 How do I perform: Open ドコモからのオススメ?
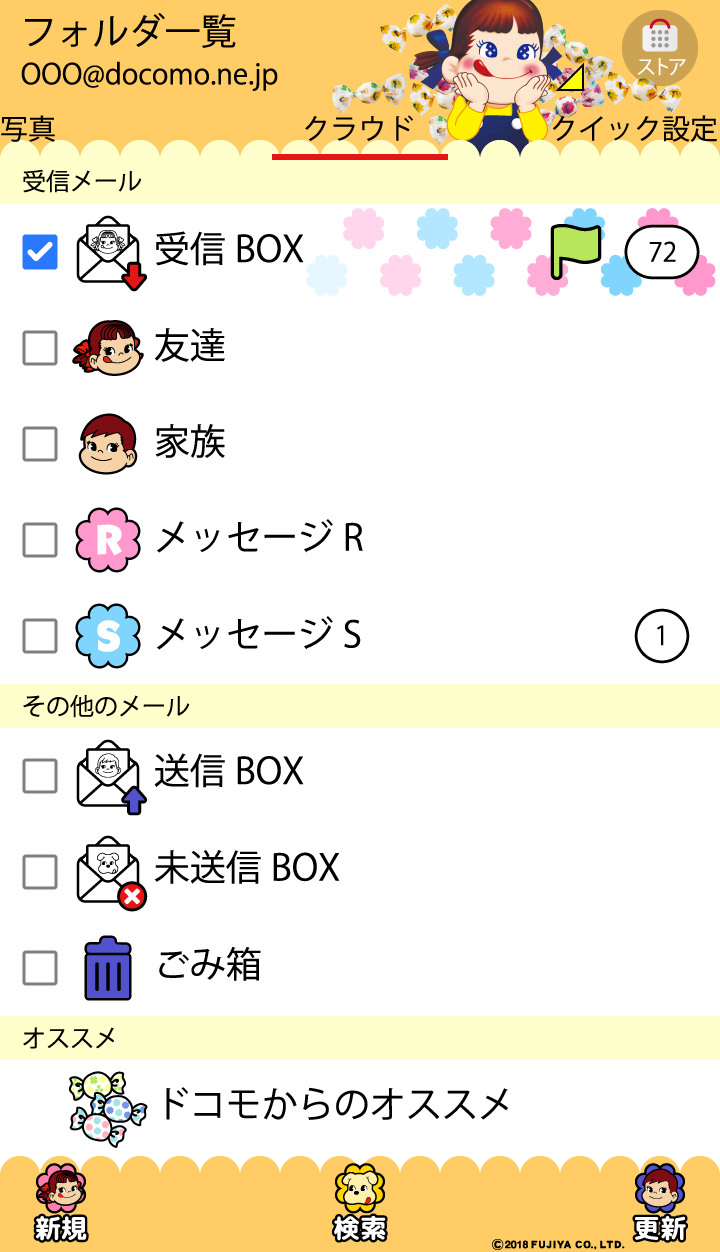tap(335, 1104)
